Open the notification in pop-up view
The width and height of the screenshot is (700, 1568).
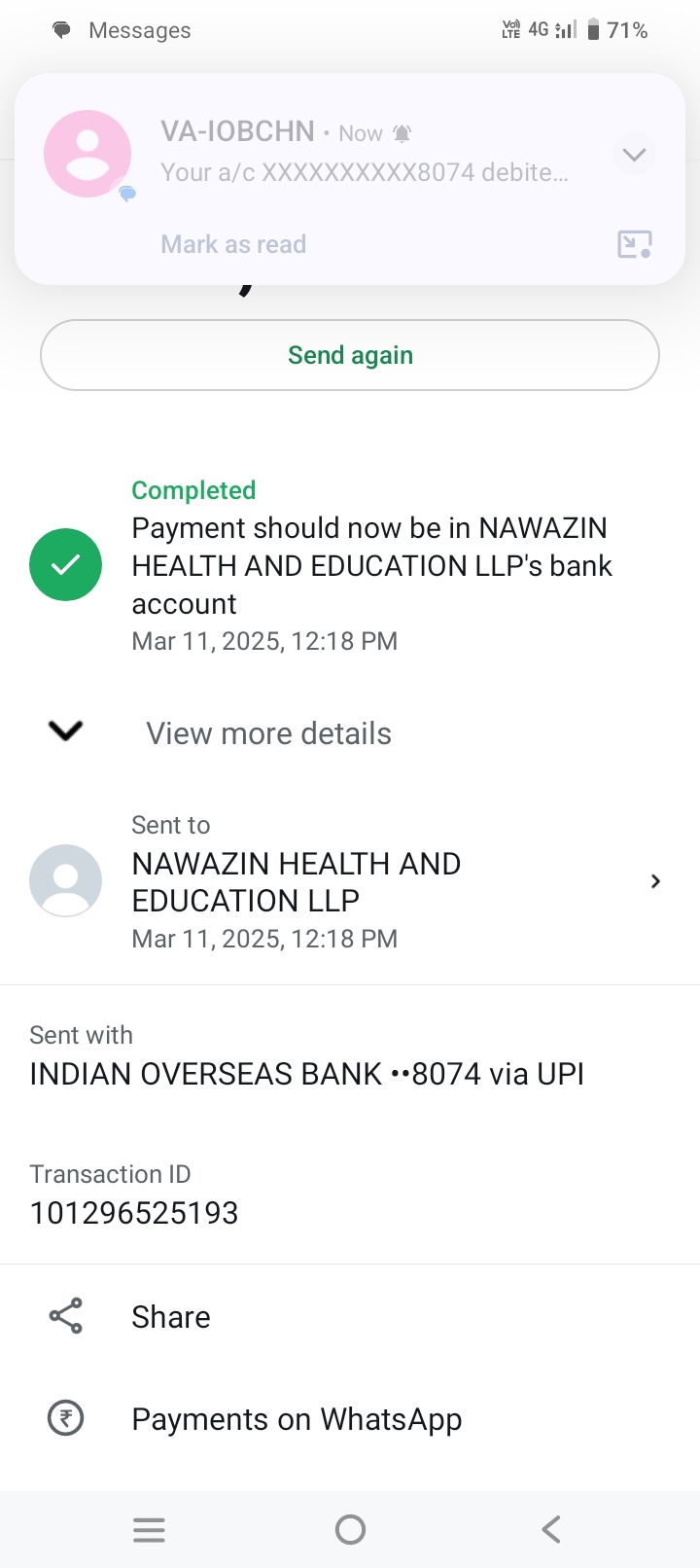pyautogui.click(x=634, y=244)
